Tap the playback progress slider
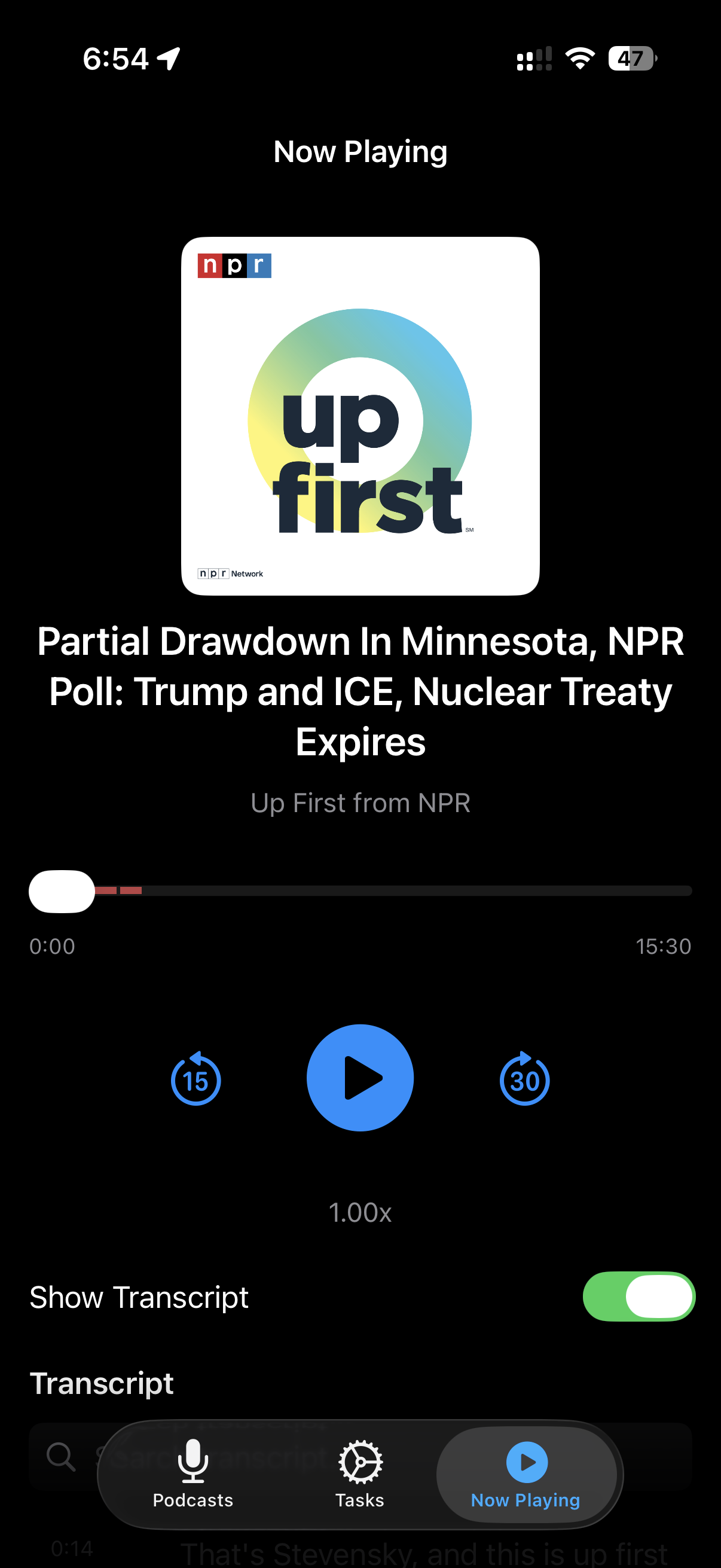 (x=360, y=890)
